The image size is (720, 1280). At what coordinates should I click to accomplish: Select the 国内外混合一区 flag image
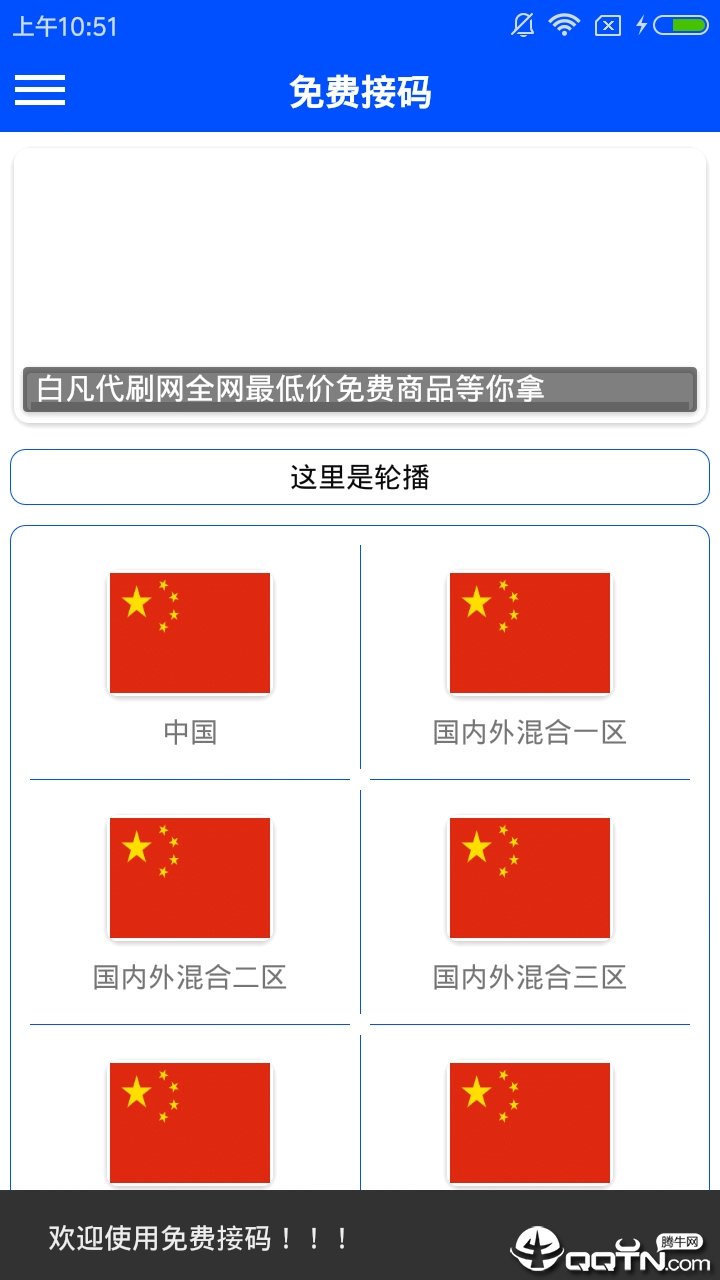coord(529,632)
